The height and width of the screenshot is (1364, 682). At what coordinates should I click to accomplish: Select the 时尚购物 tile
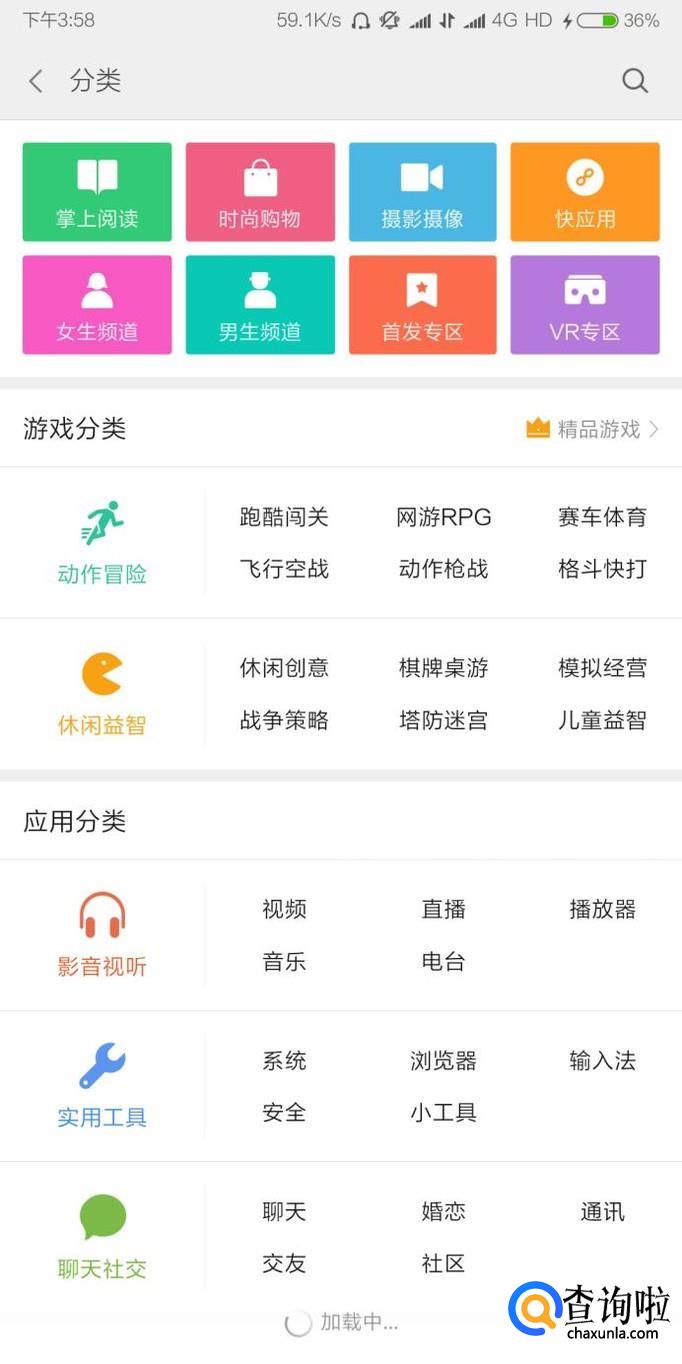tap(260, 192)
